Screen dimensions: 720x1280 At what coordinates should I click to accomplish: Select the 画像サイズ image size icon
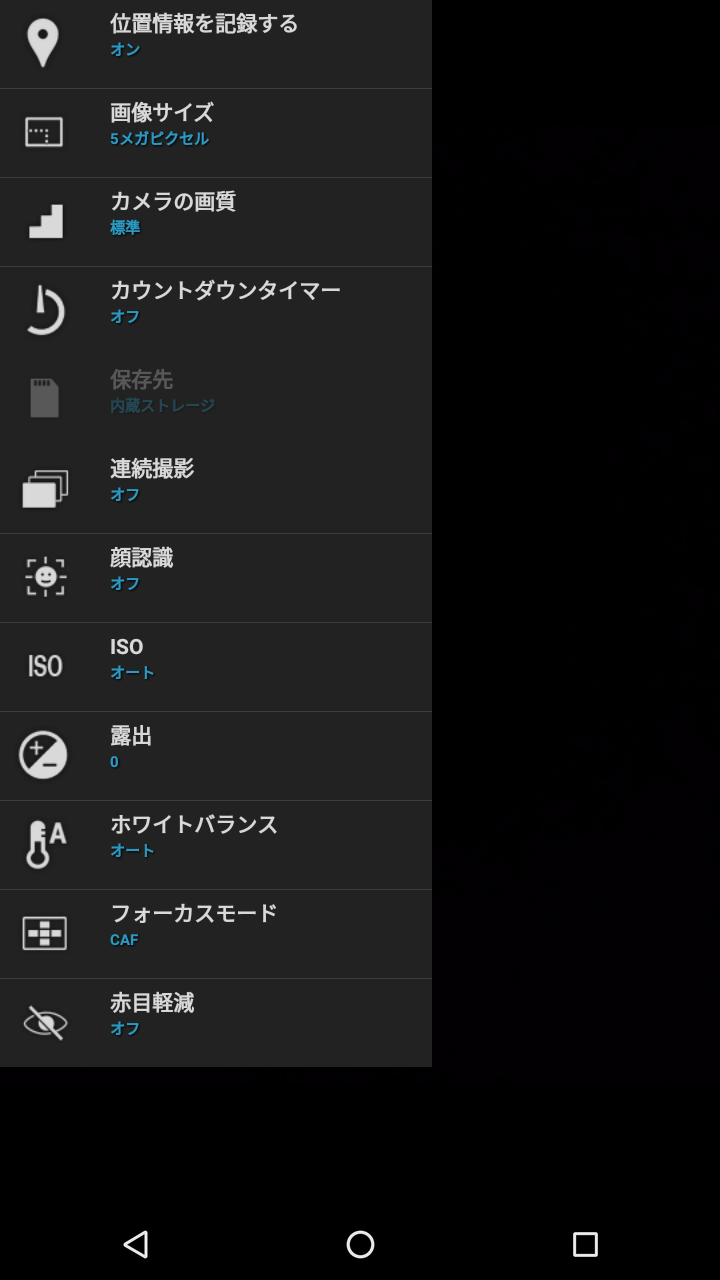[x=44, y=131]
